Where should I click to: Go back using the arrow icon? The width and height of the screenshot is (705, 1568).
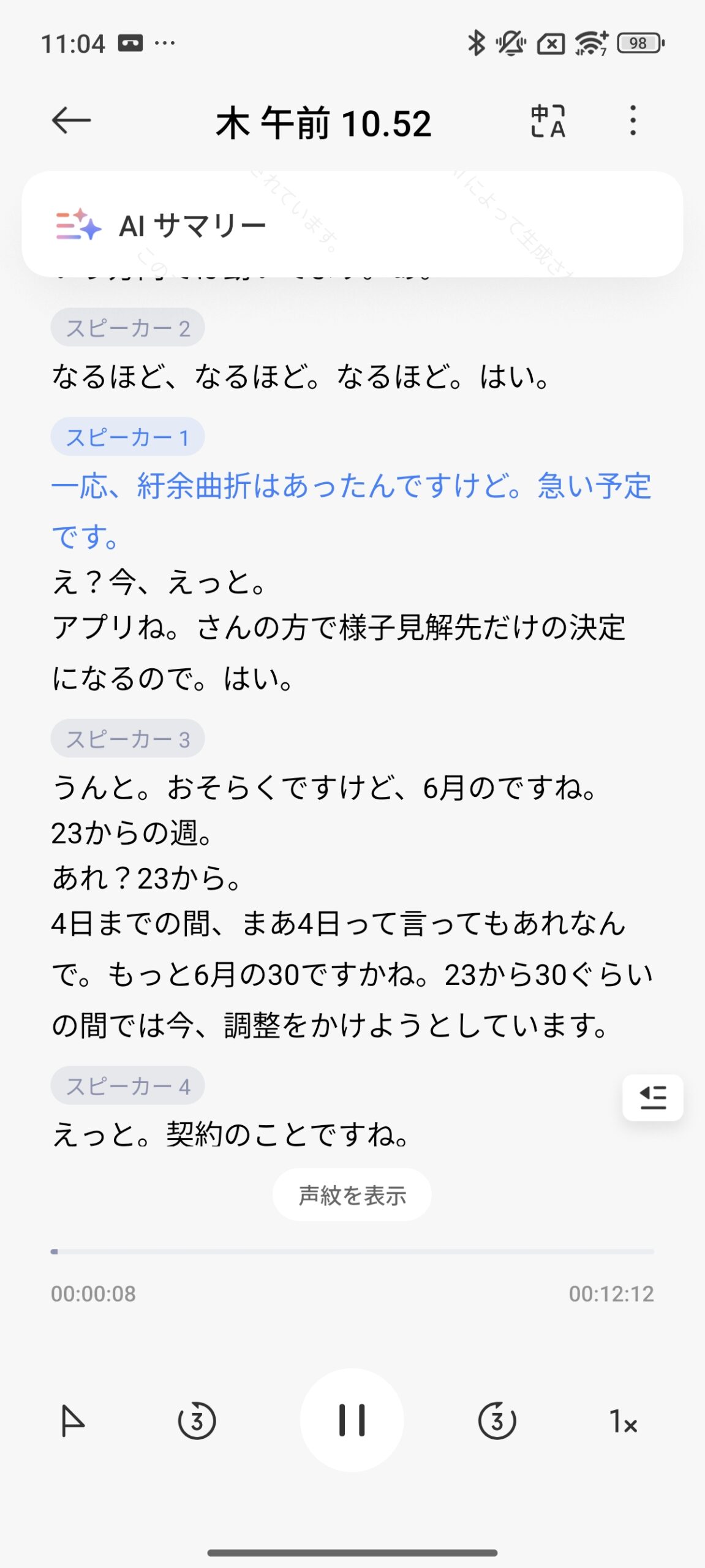click(x=71, y=121)
